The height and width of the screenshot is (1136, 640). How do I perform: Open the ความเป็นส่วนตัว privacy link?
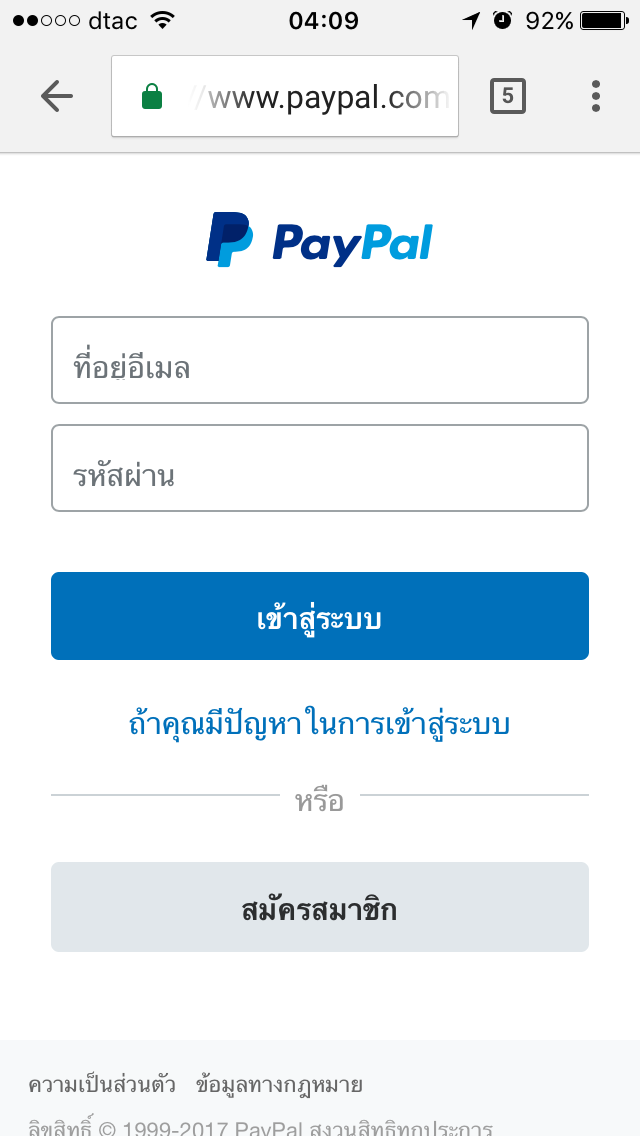point(101,1085)
